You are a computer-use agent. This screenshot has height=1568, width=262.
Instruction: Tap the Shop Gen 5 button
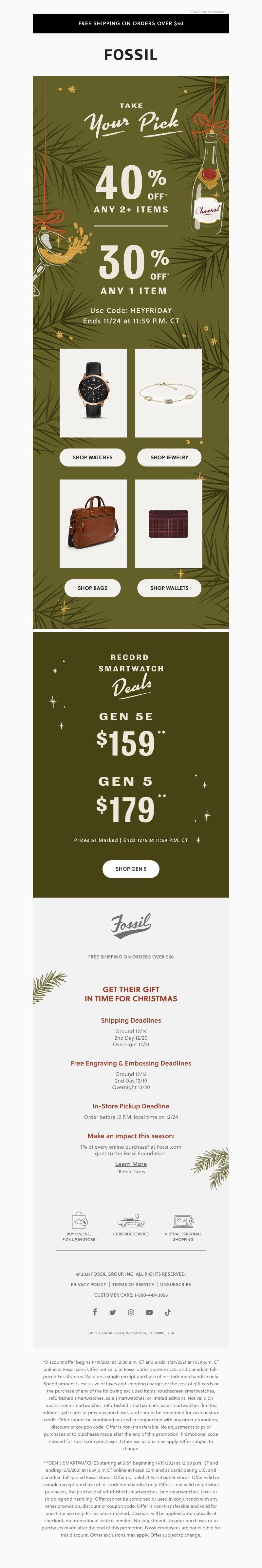pyautogui.click(x=131, y=868)
